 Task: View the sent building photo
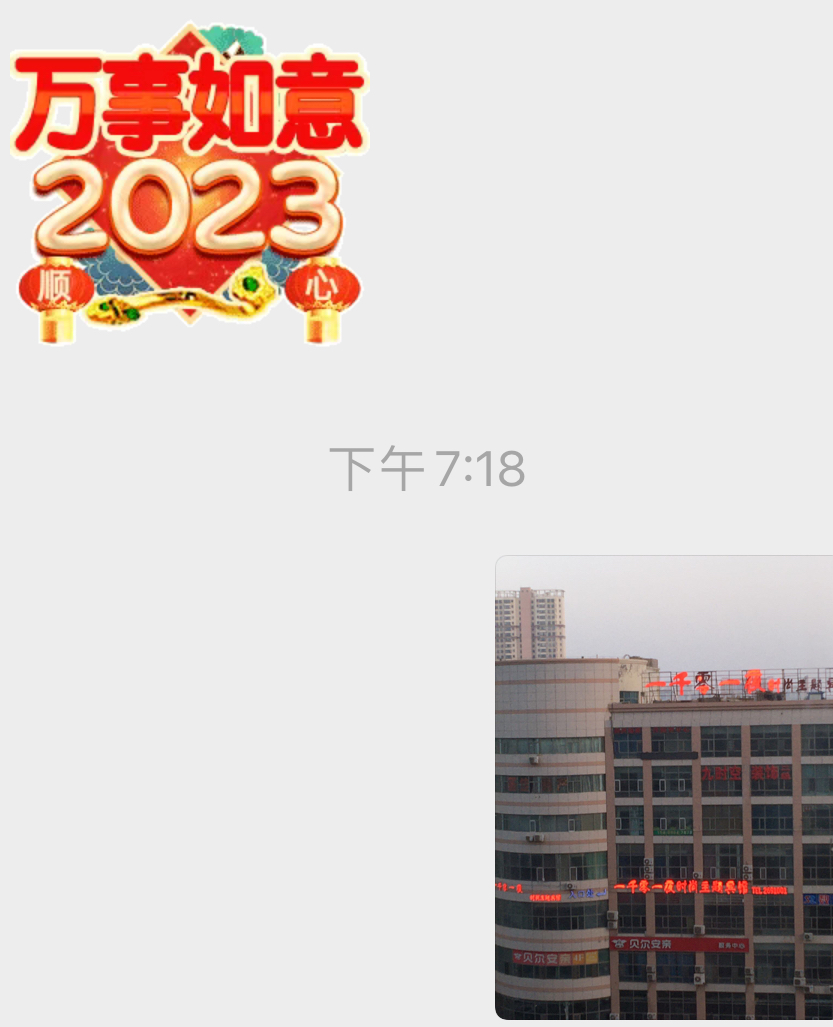(x=664, y=788)
